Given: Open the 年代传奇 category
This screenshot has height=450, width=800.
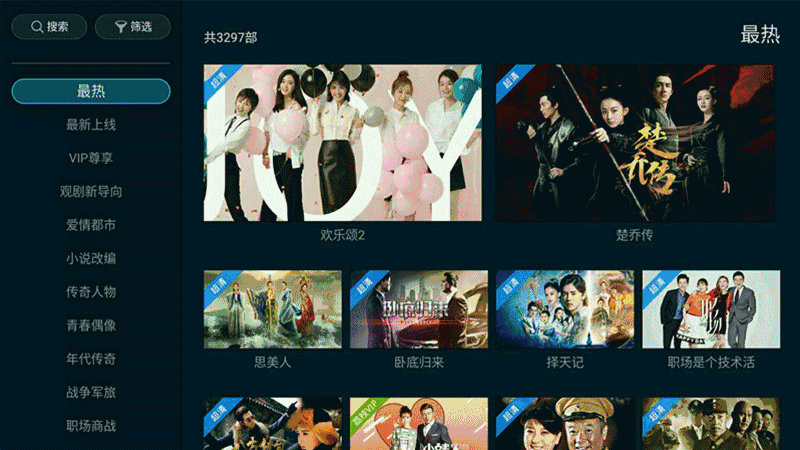Looking at the screenshot, I should (x=91, y=358).
